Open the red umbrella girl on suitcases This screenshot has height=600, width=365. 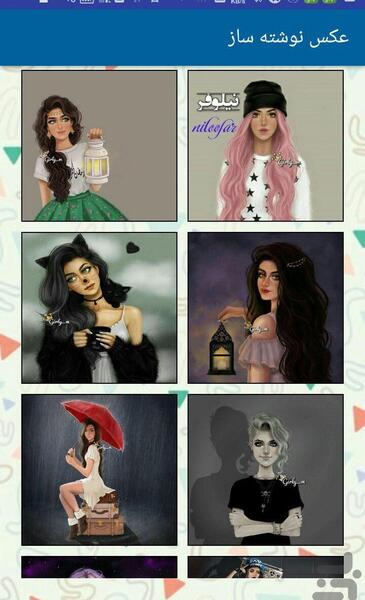pyautogui.click(x=99, y=470)
